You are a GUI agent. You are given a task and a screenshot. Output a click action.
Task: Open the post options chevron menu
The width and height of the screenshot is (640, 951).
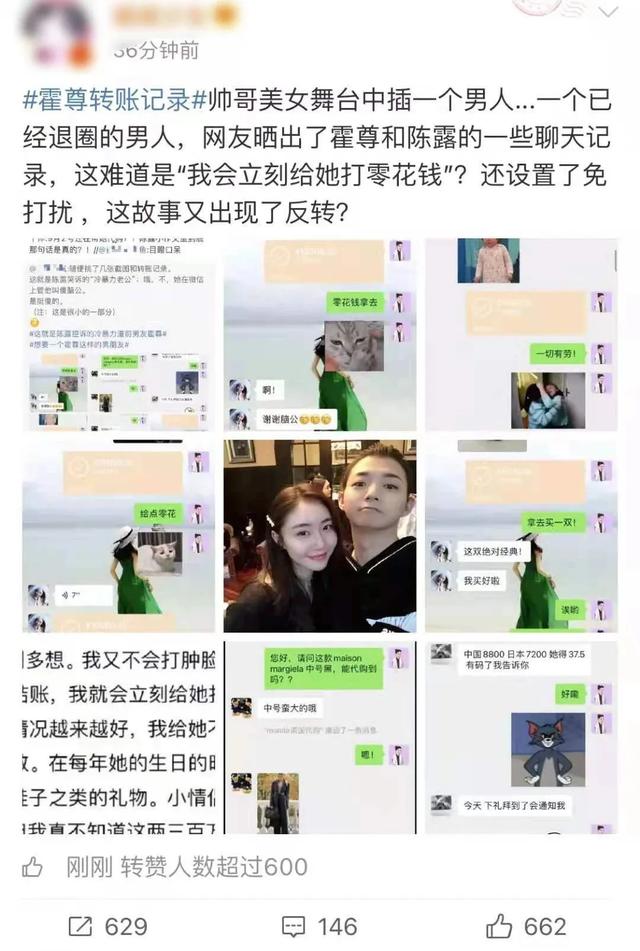point(608,12)
